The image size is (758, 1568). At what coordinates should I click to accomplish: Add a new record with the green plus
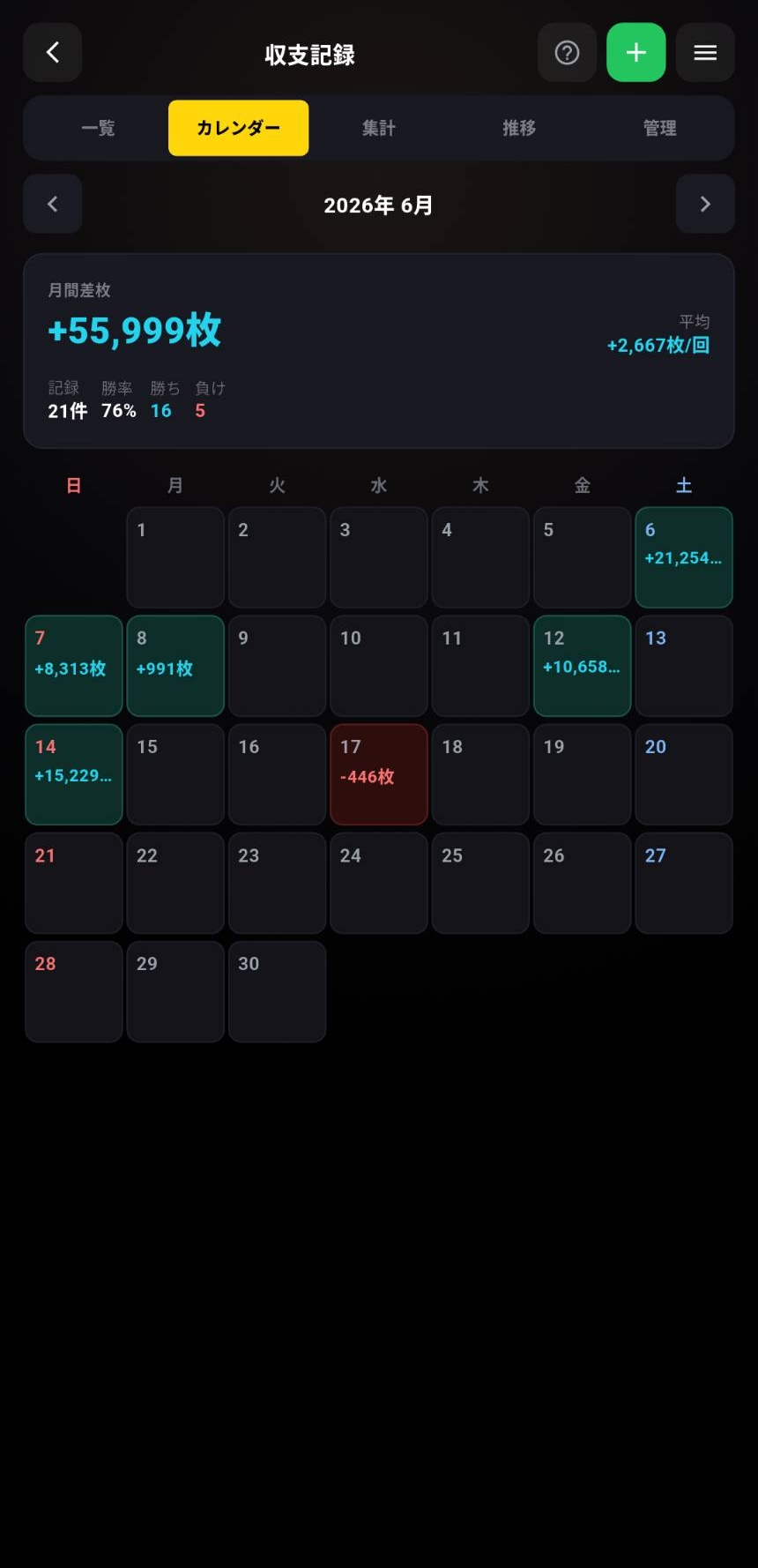(636, 53)
